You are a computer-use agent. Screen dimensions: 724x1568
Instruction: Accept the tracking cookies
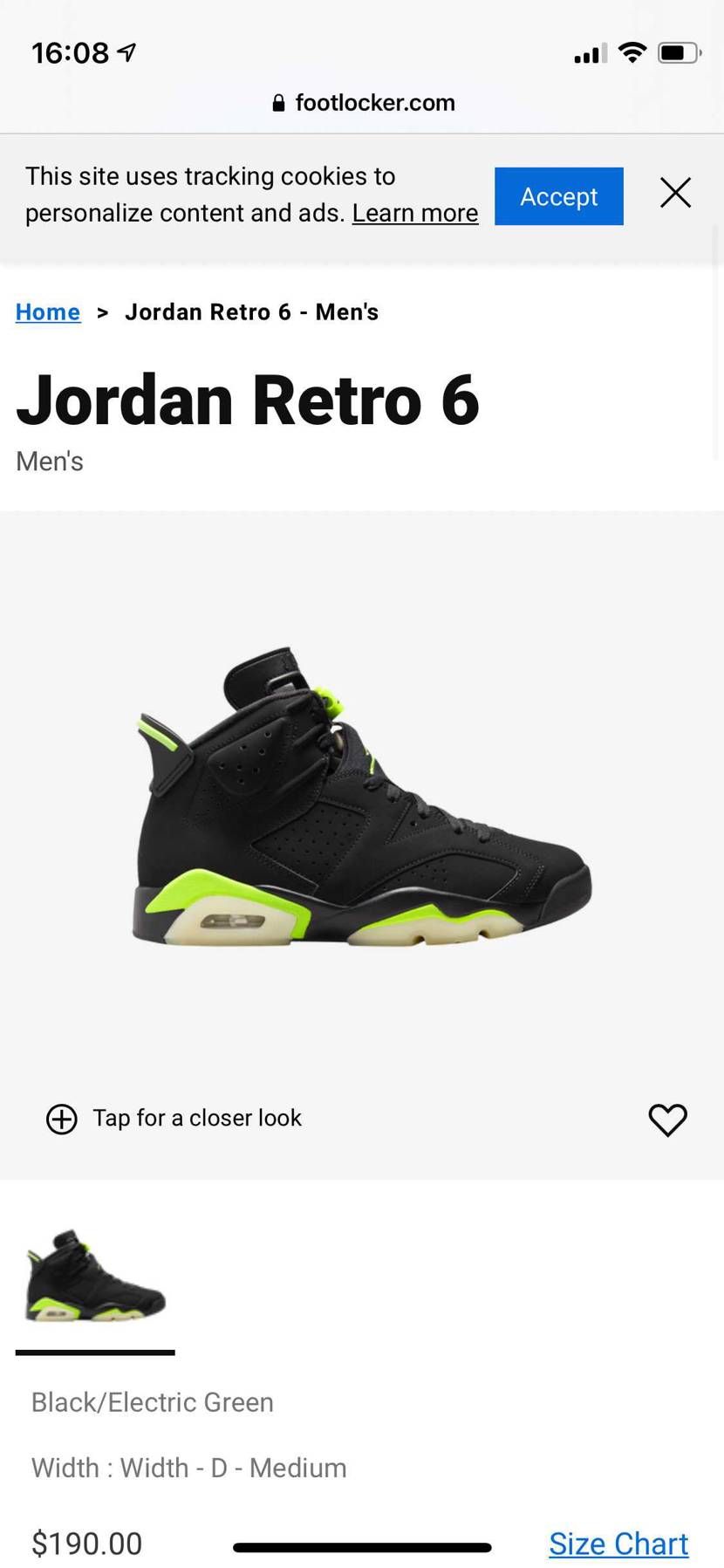(x=558, y=196)
